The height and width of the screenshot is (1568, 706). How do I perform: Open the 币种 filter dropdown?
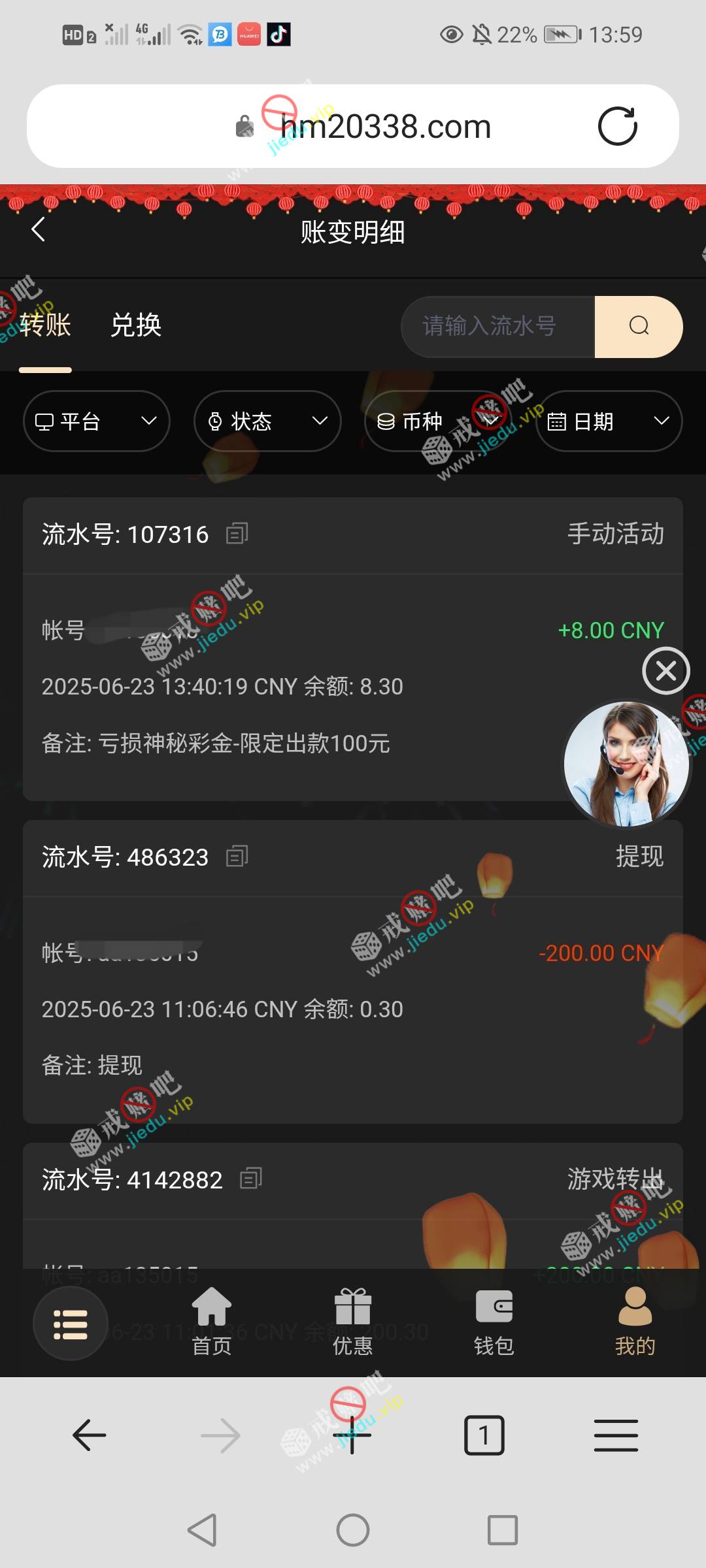click(x=438, y=421)
